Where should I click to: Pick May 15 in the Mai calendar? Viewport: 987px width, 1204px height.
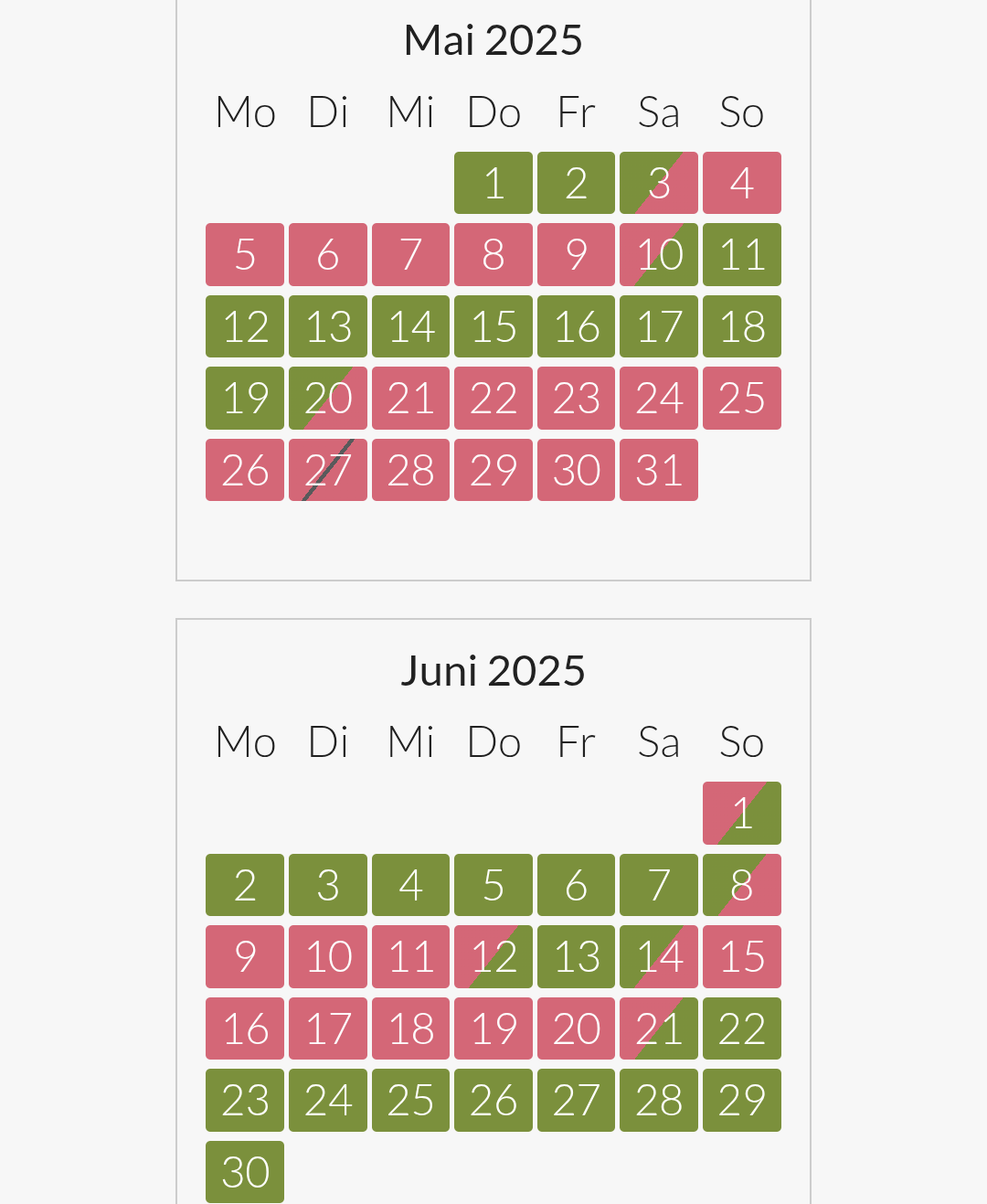493,326
